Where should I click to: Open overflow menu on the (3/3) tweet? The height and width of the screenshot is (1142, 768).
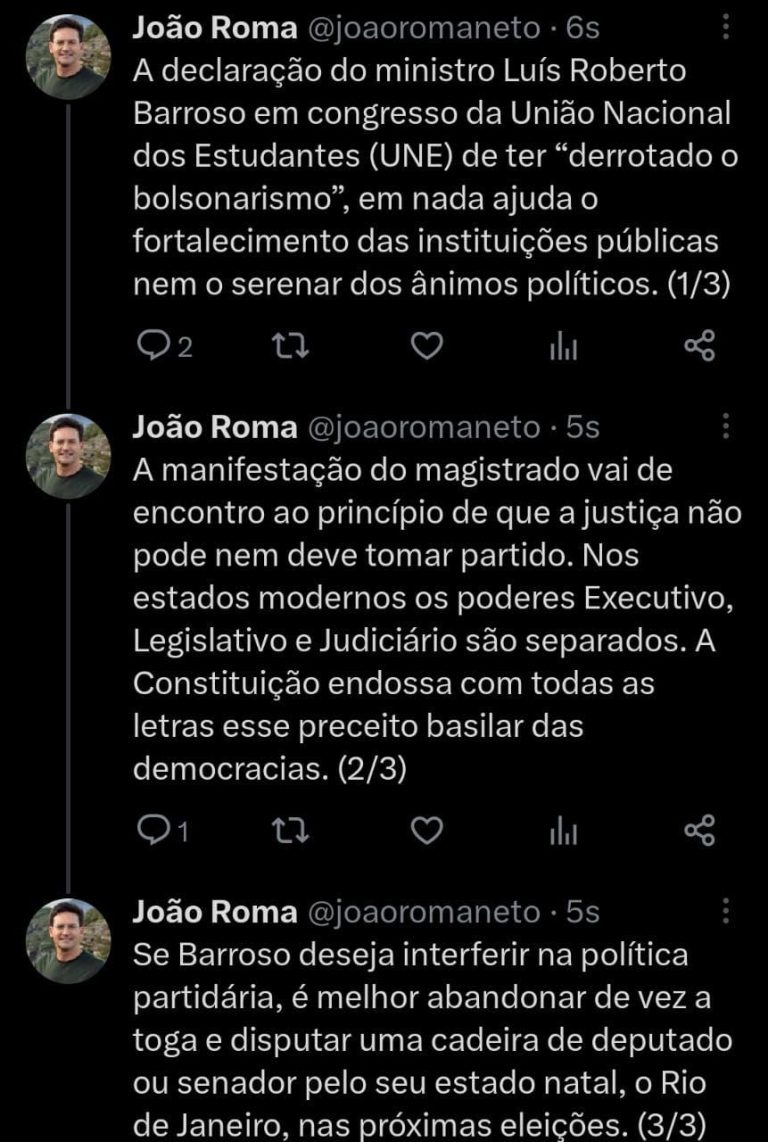[726, 912]
